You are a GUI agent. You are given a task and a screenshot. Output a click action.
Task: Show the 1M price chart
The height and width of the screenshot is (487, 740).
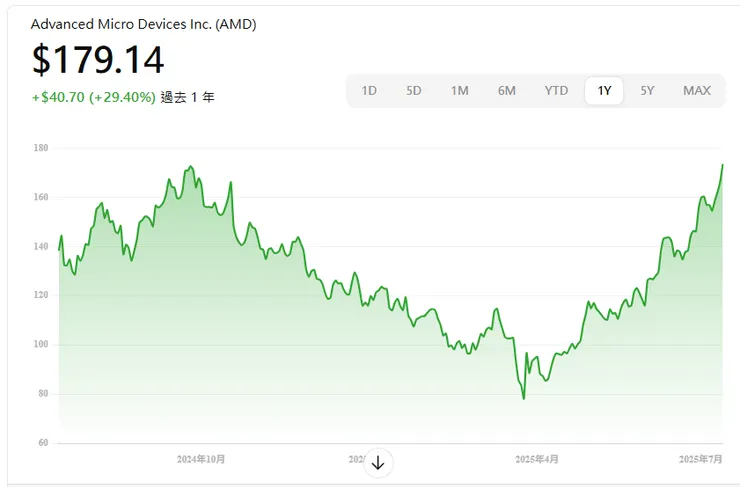tap(459, 91)
